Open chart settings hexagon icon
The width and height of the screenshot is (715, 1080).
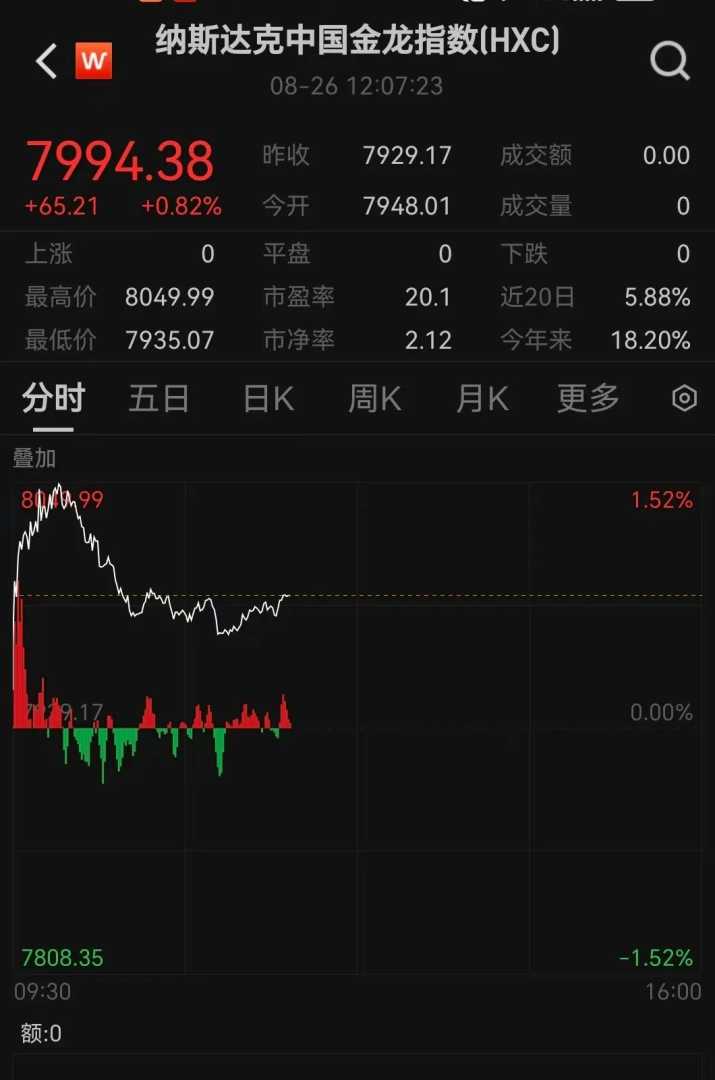(684, 399)
